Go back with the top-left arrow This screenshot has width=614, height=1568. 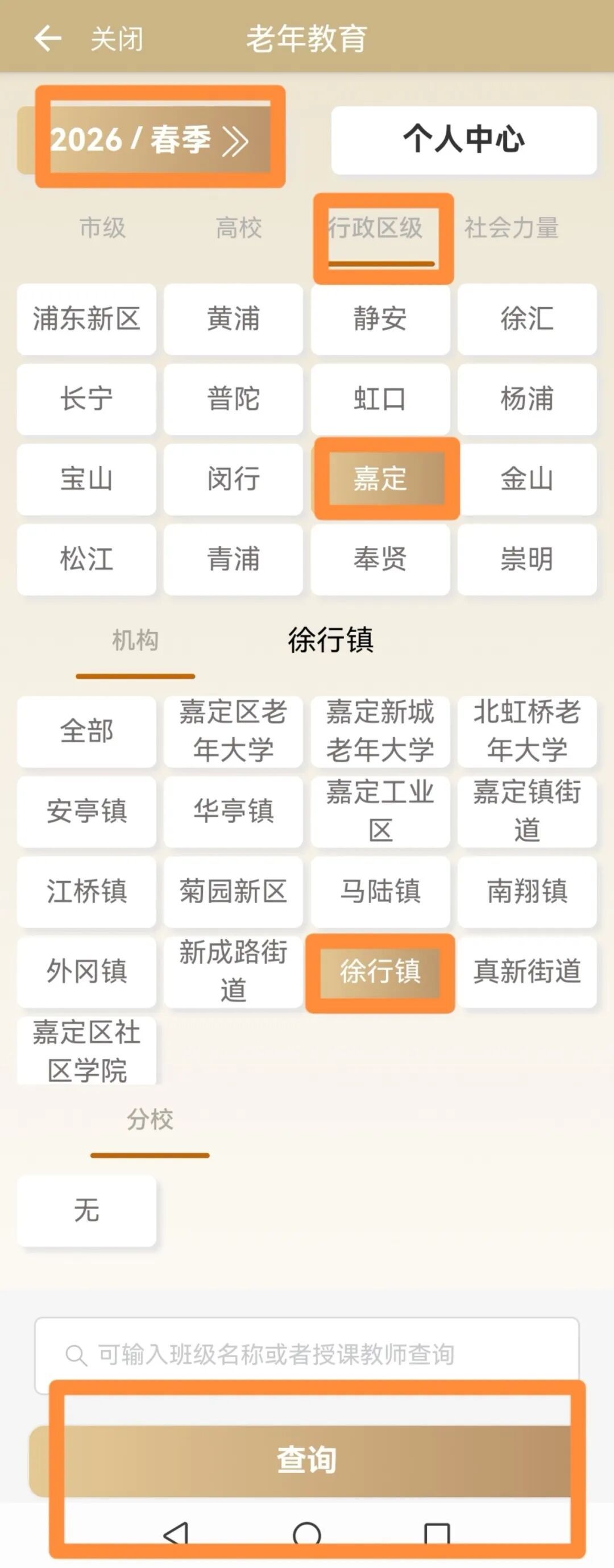pyautogui.click(x=48, y=38)
